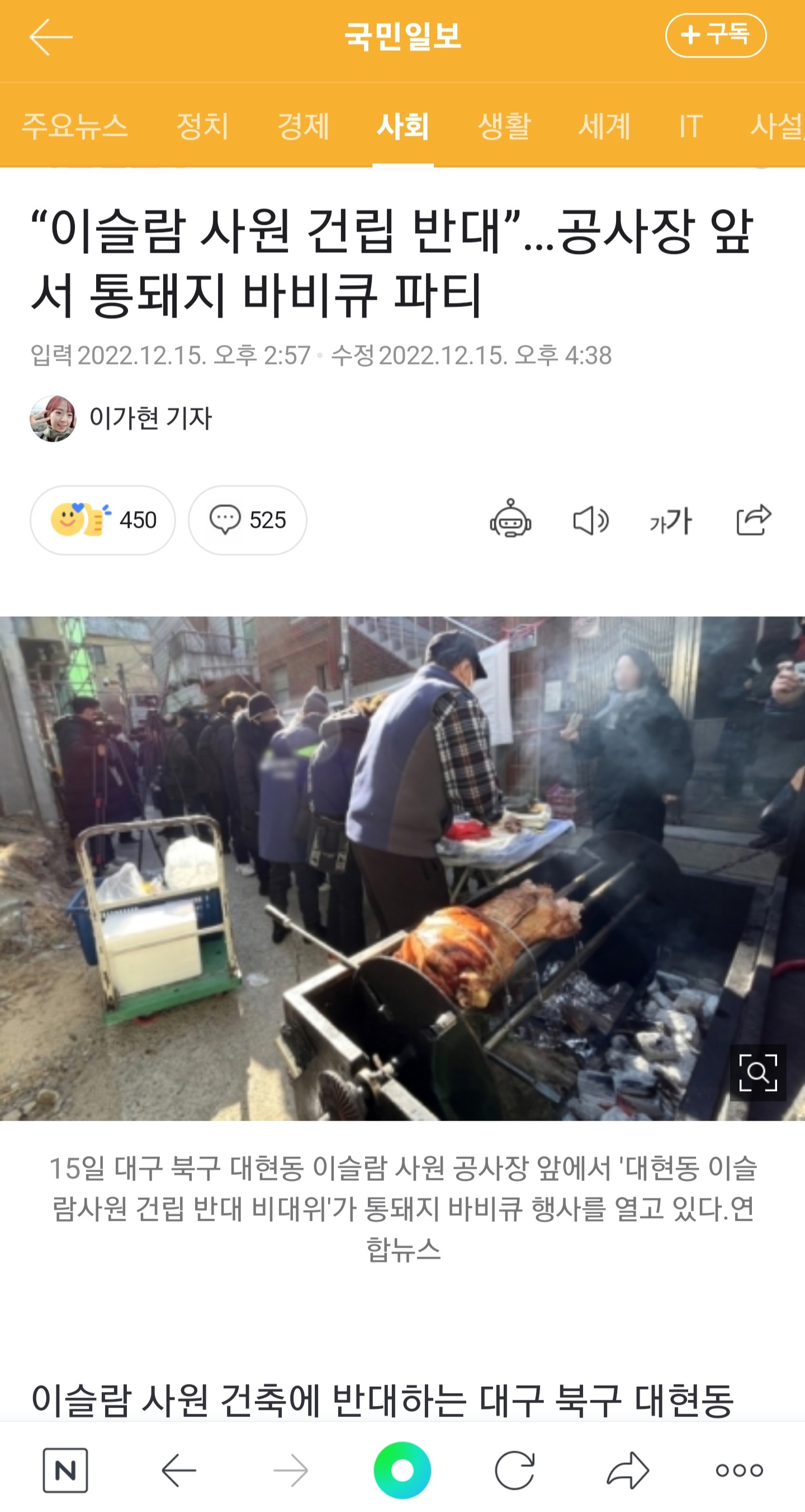
Task: Open the 세계 tab
Action: pyautogui.click(x=604, y=126)
